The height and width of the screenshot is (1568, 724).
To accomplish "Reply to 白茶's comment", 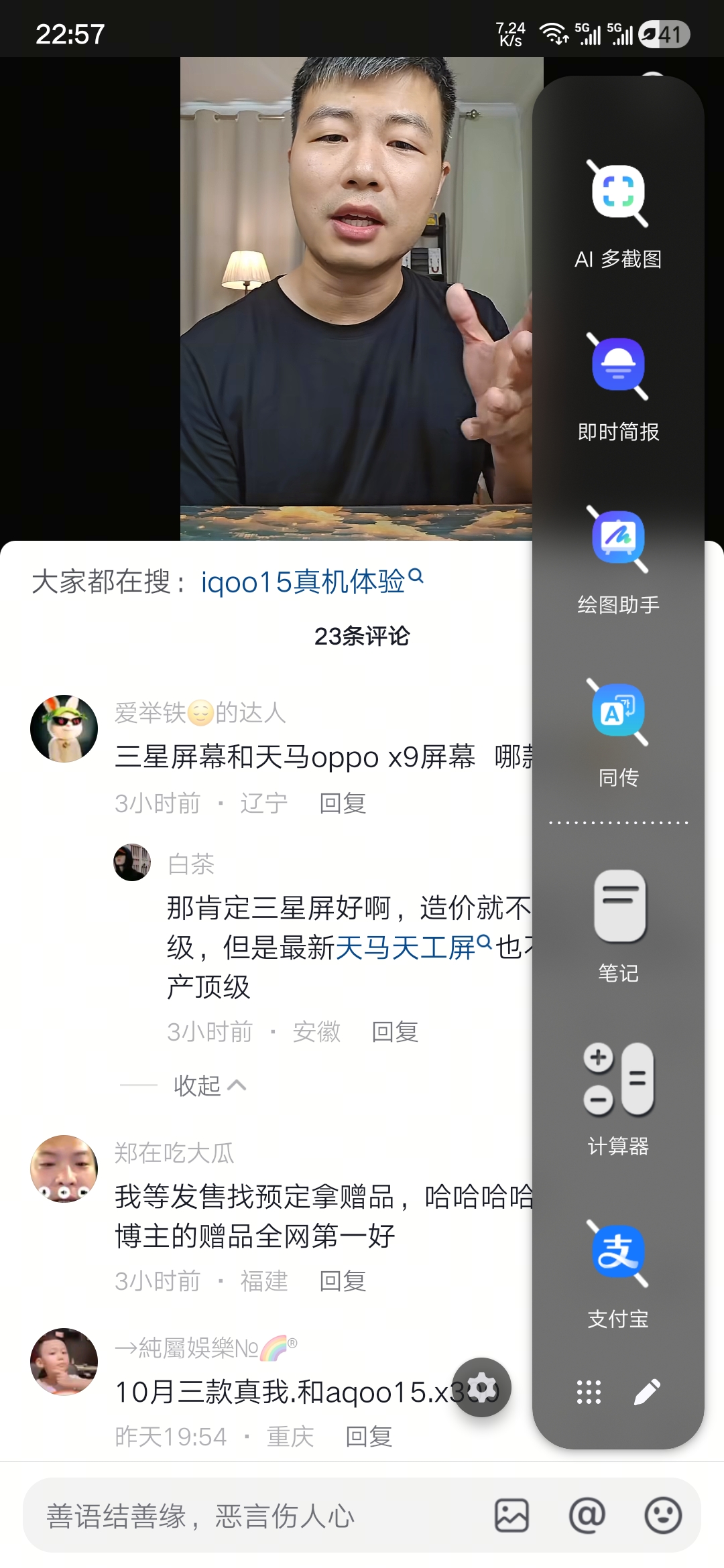I will coord(395,1033).
